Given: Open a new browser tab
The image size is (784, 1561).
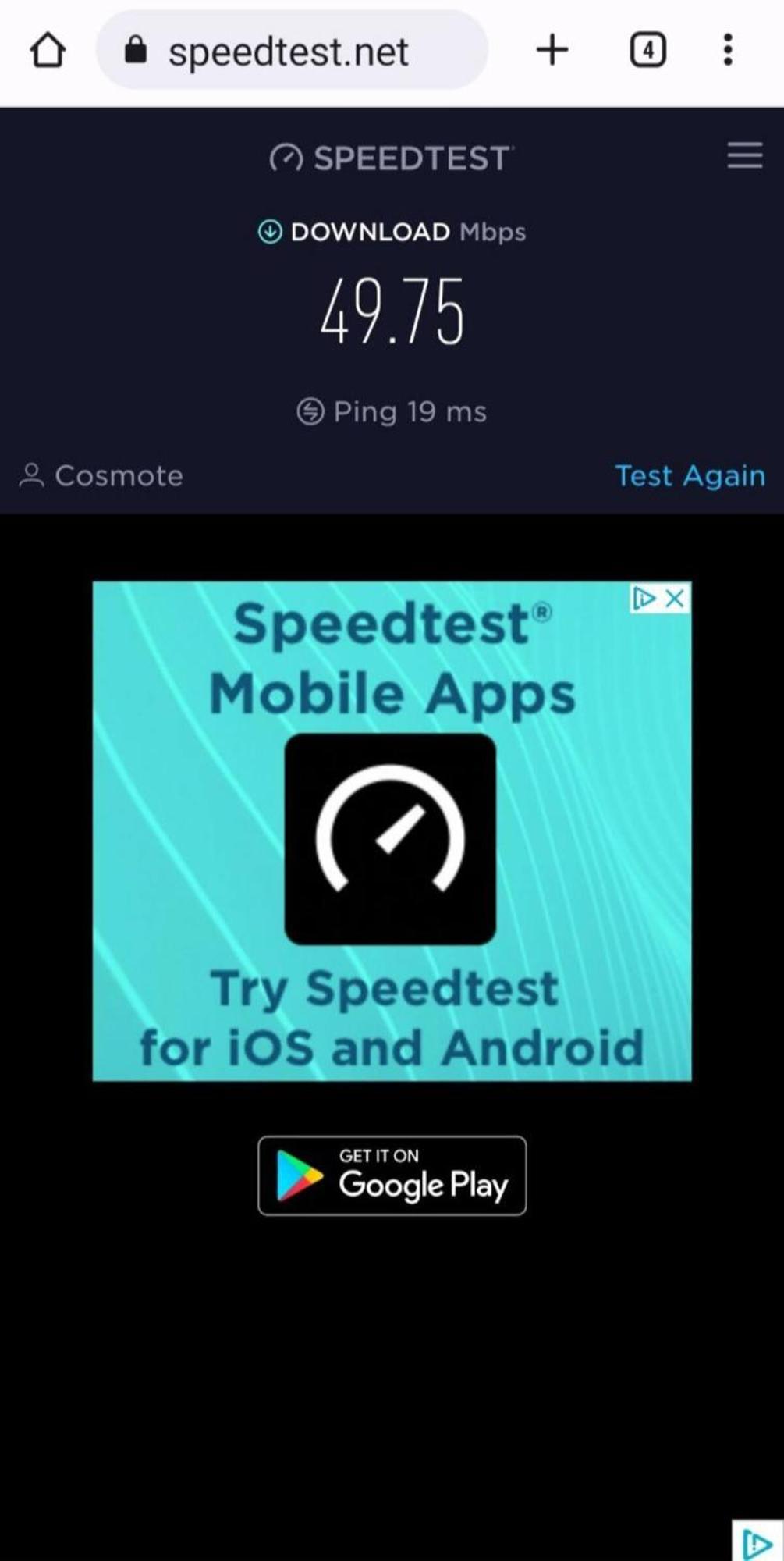Looking at the screenshot, I should [552, 51].
